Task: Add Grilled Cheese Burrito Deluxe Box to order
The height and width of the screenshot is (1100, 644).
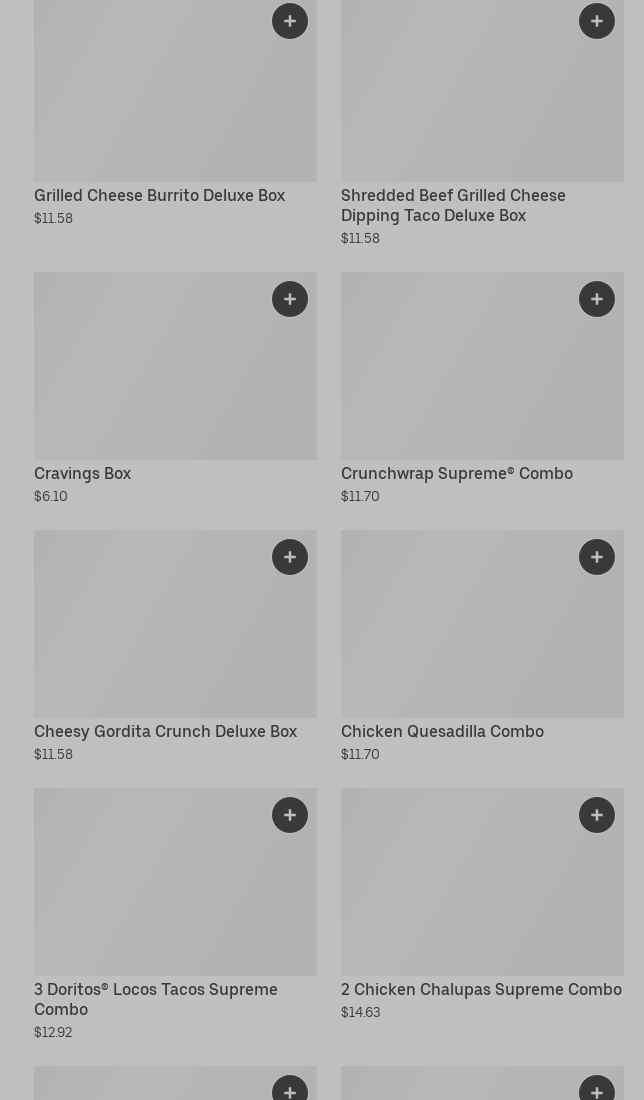Action: click(x=290, y=21)
